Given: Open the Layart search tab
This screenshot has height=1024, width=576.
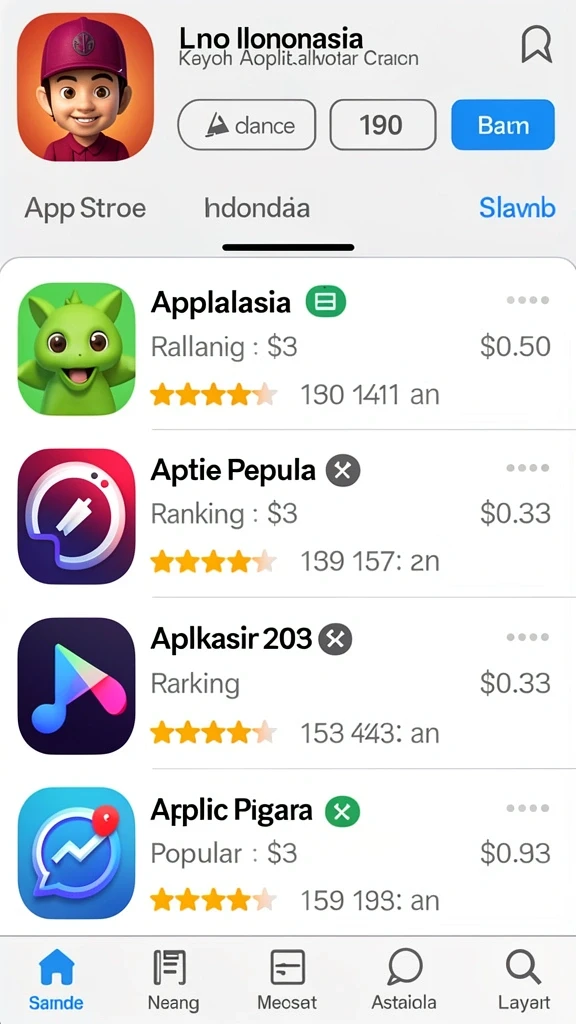Looking at the screenshot, I should tap(524, 980).
